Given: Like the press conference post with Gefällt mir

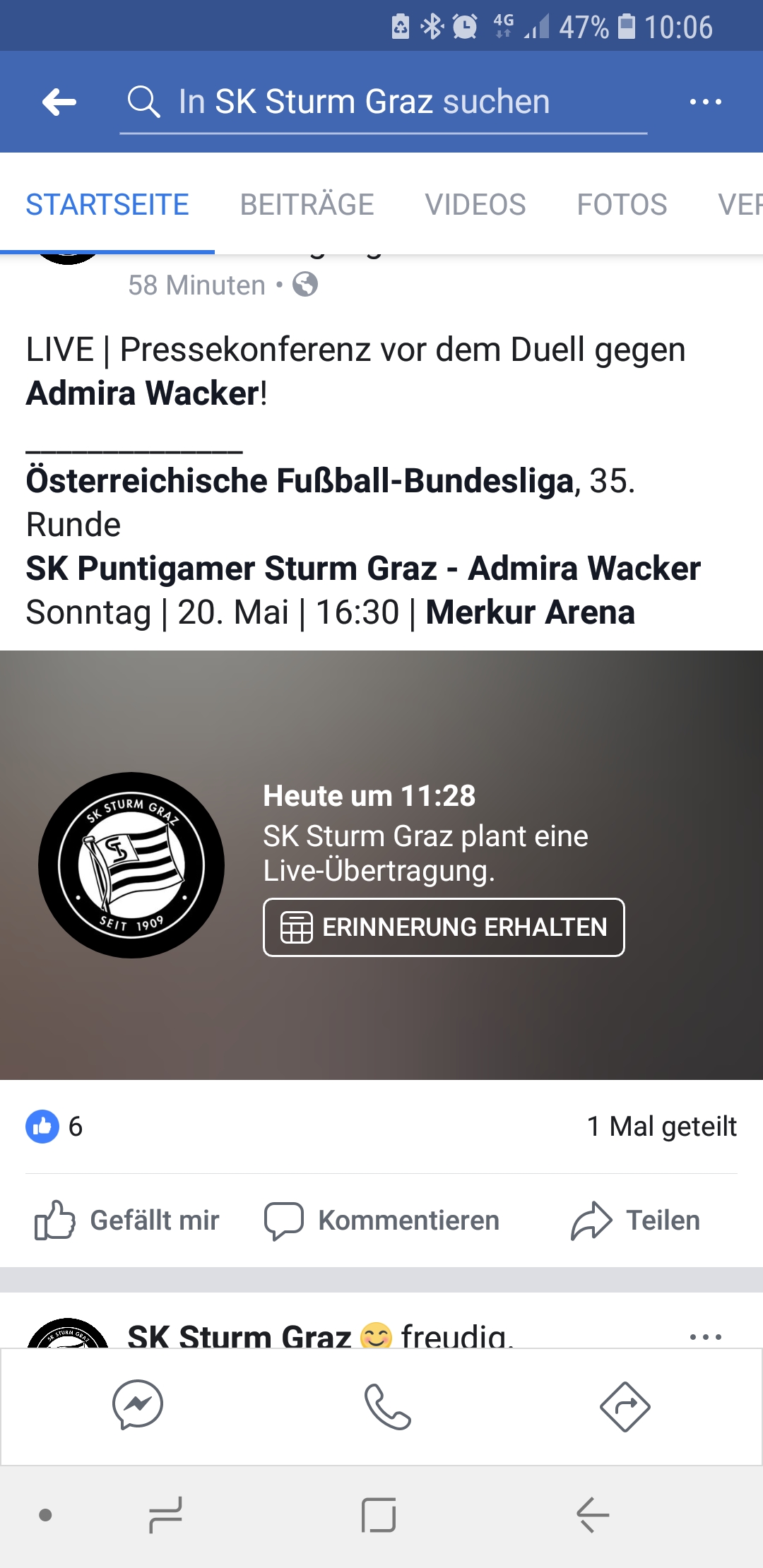Looking at the screenshot, I should click(127, 1220).
